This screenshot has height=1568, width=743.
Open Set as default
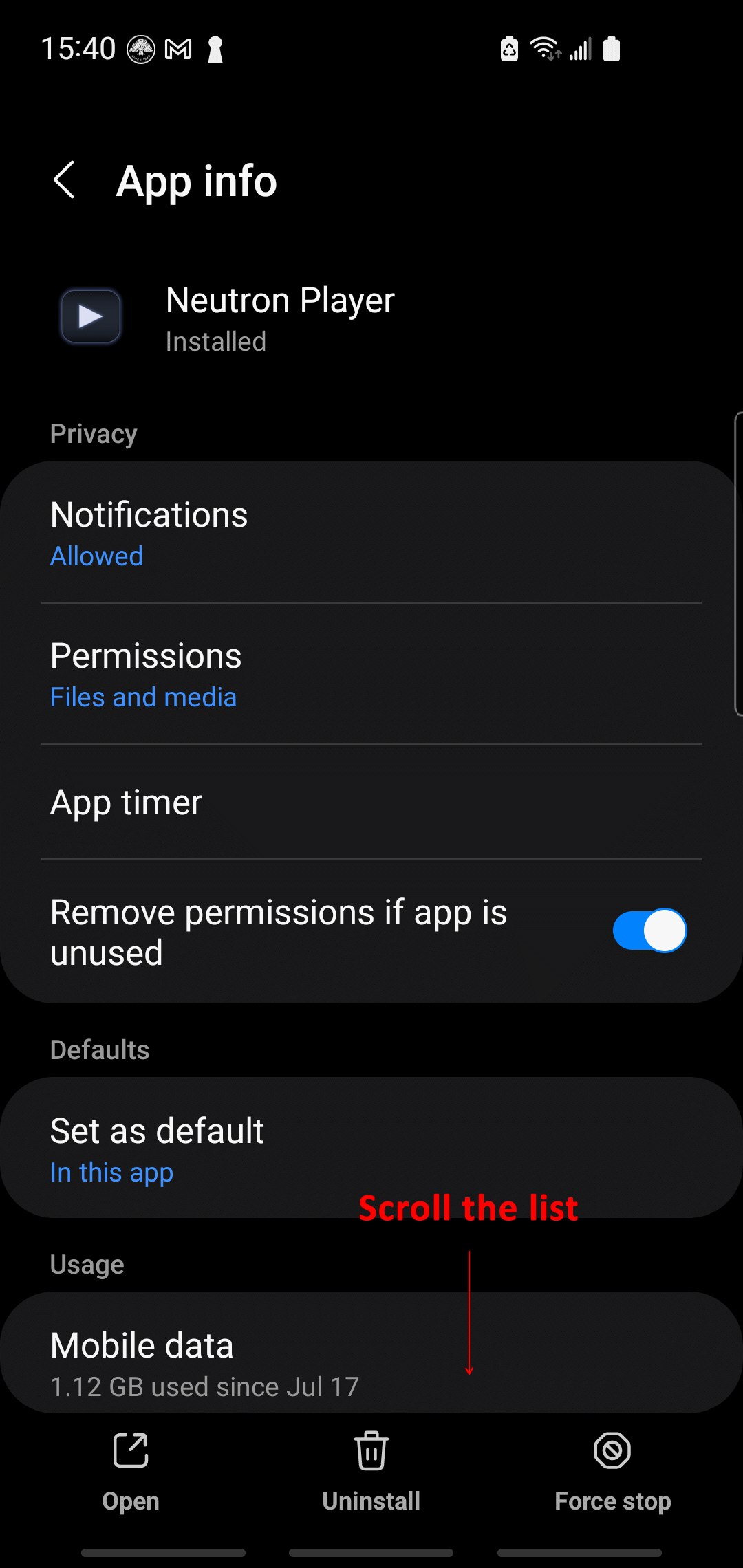(371, 1147)
